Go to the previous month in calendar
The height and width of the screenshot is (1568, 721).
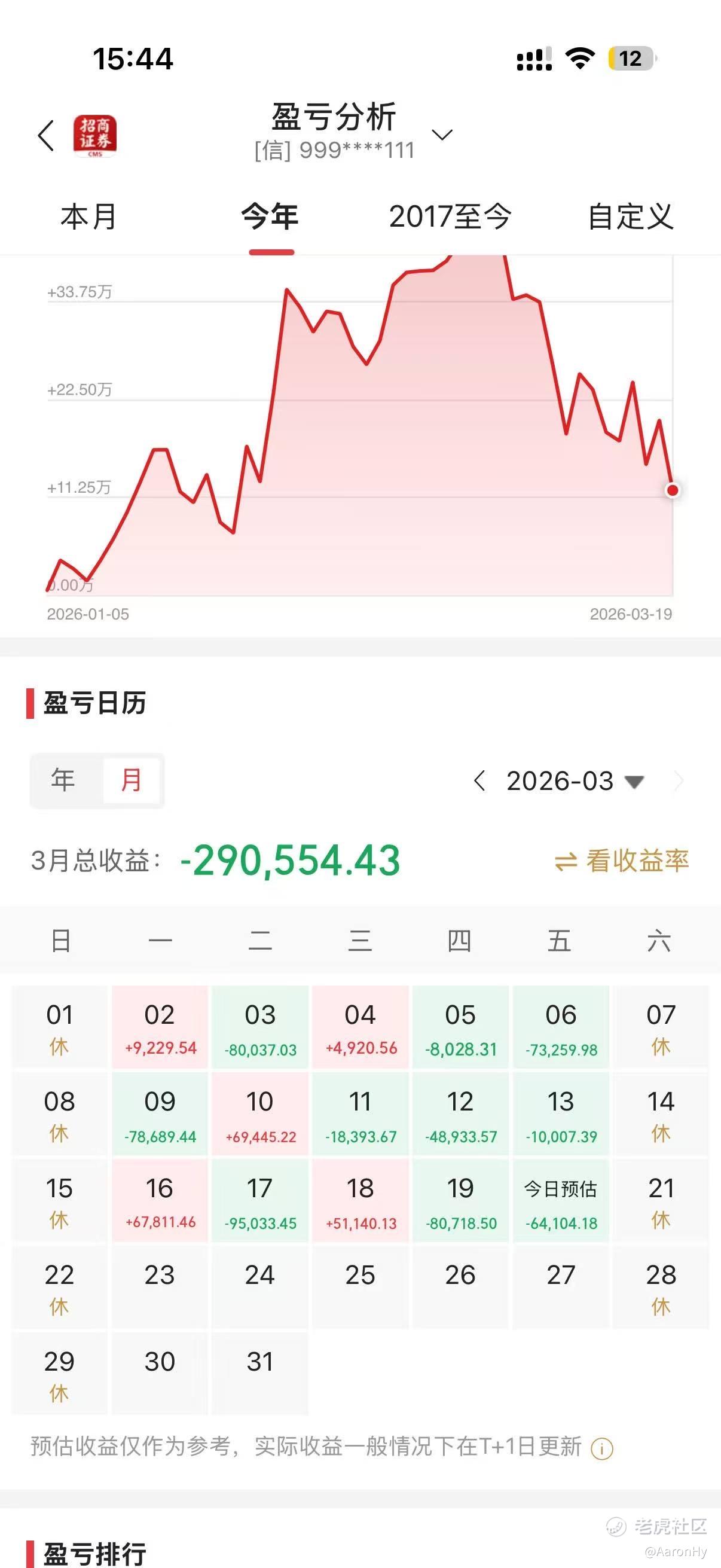click(479, 781)
